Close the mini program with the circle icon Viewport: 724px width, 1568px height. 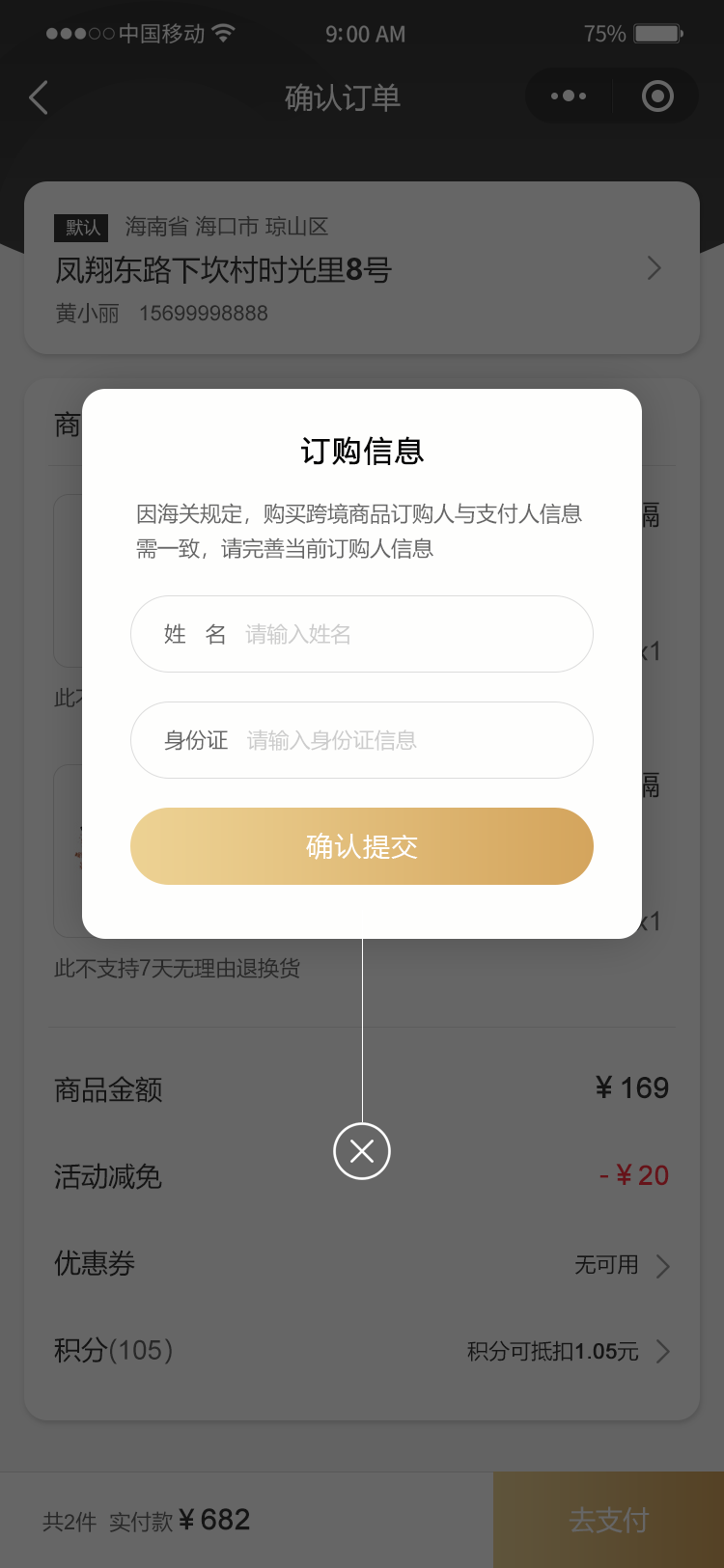pyautogui.click(x=657, y=96)
